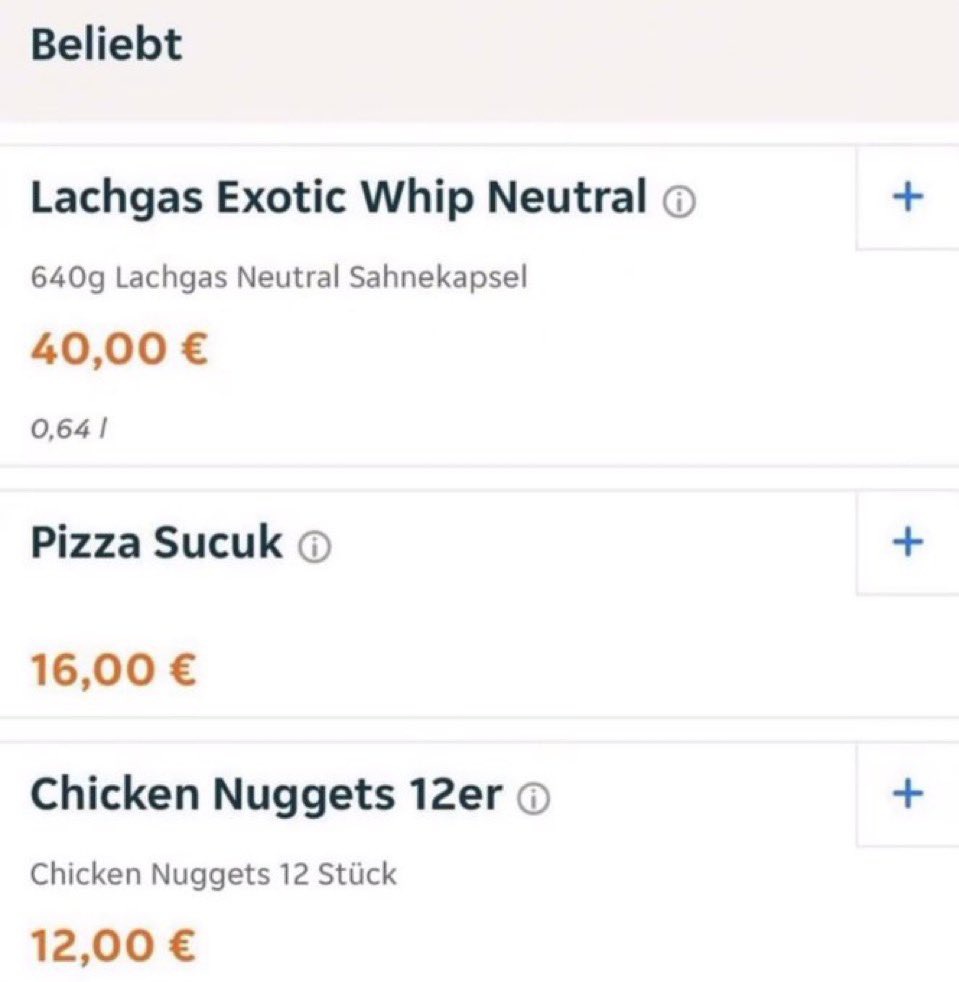959x982 pixels.
Task: Add Pizza Sucuk to the cart
Action: tap(907, 542)
